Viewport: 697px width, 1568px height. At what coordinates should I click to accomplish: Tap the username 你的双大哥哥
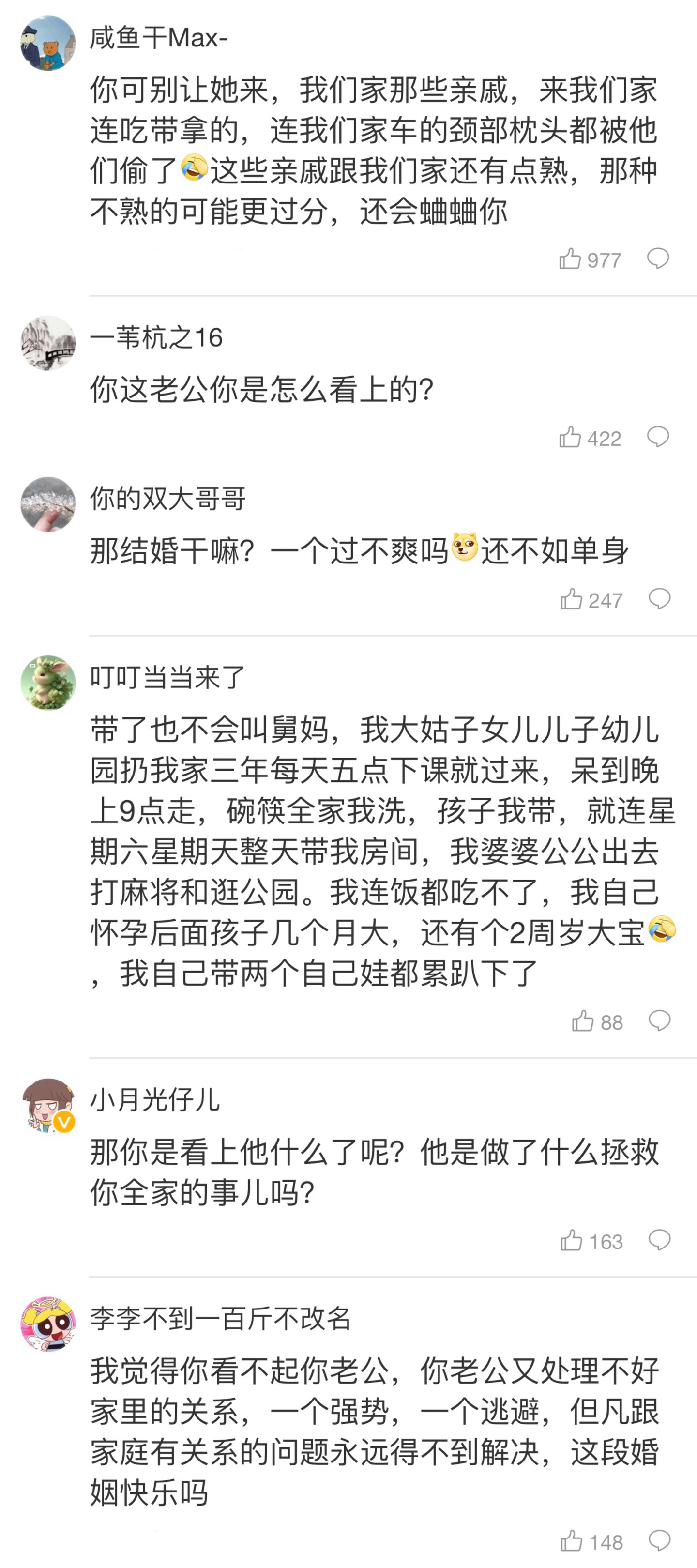coord(167,499)
